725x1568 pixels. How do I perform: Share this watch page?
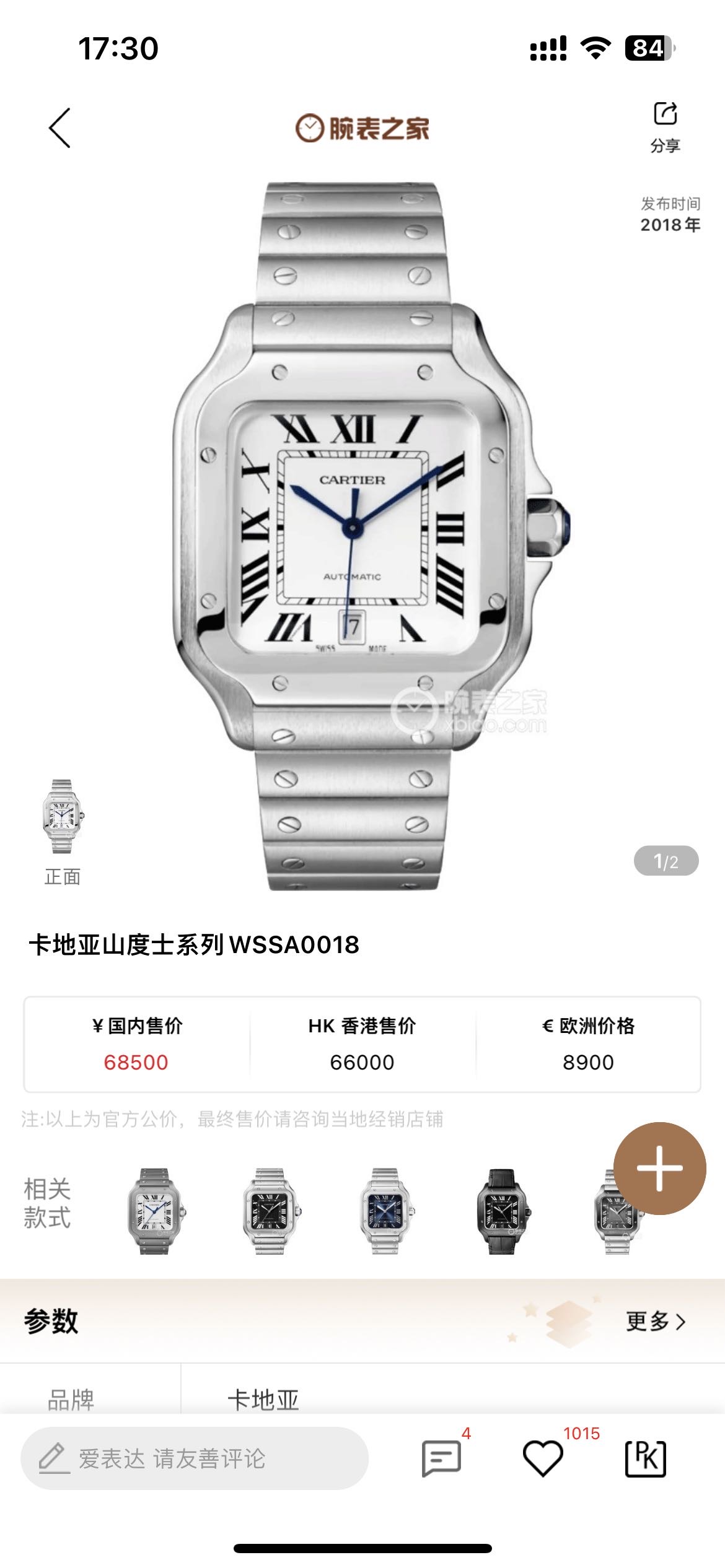tap(665, 126)
